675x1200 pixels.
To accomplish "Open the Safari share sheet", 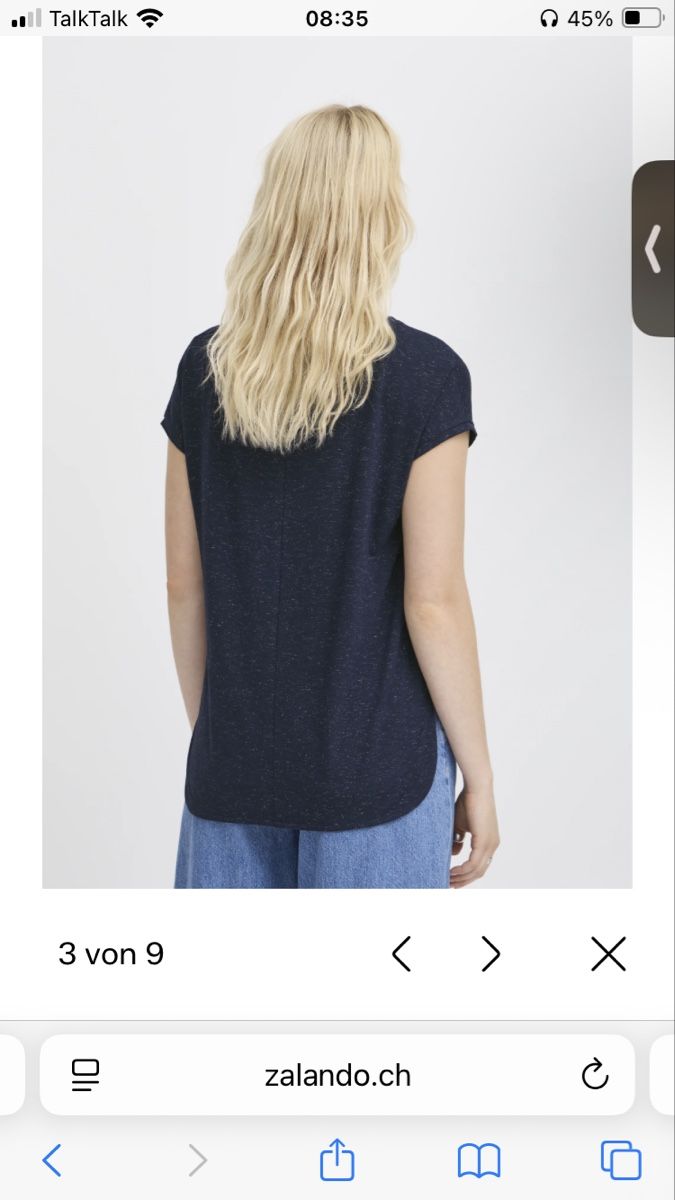I will [x=337, y=1159].
